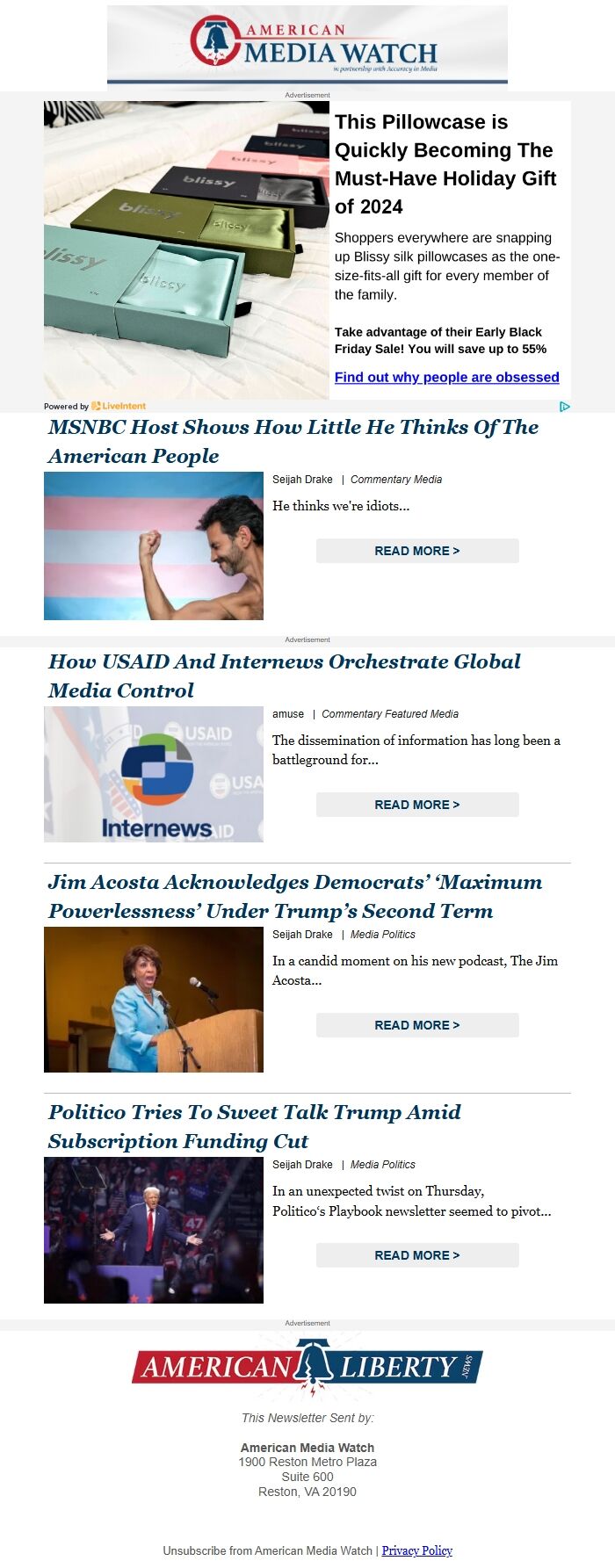Screen dimensions: 615x1568
Task: Open the Privacy Policy link
Action: 417,1550
